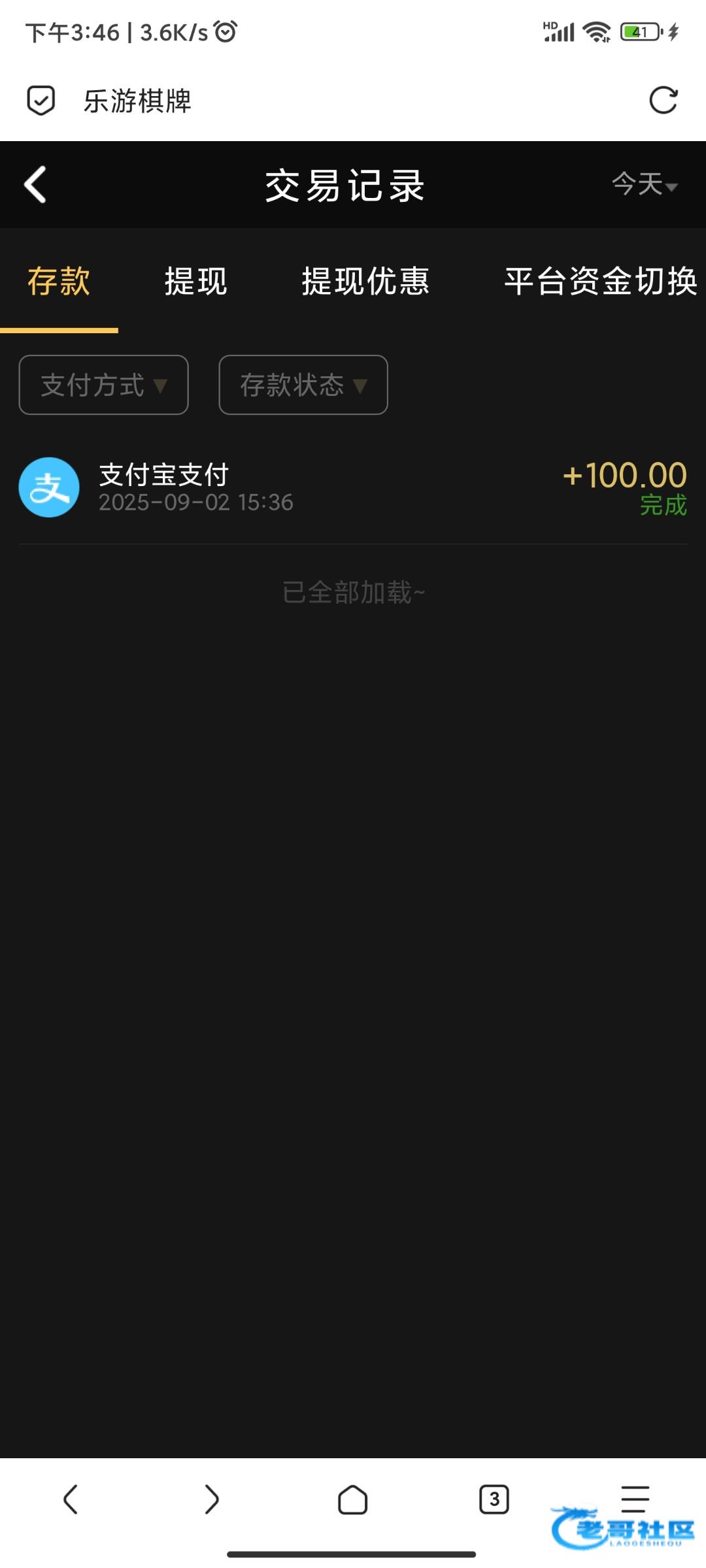Expand the 支付方式 filter

[x=104, y=385]
